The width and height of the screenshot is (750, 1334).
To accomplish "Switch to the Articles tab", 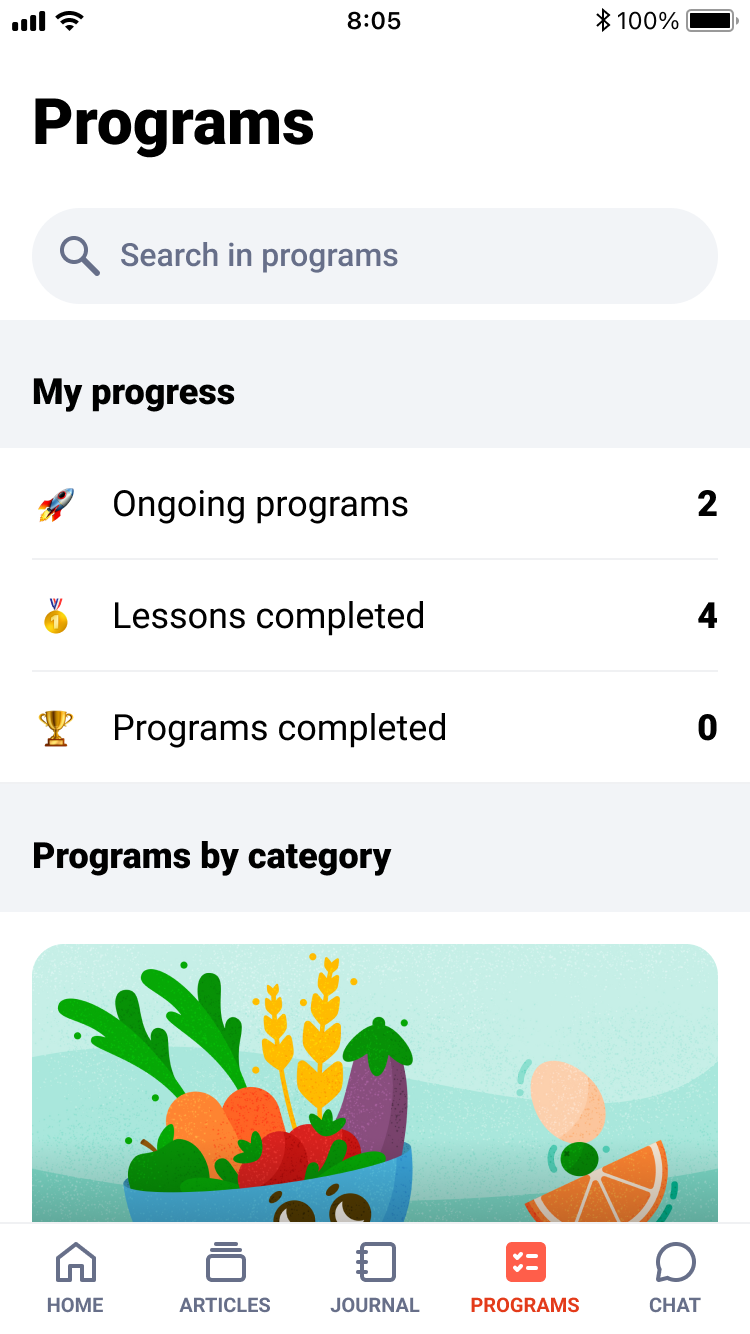I will tap(225, 1279).
